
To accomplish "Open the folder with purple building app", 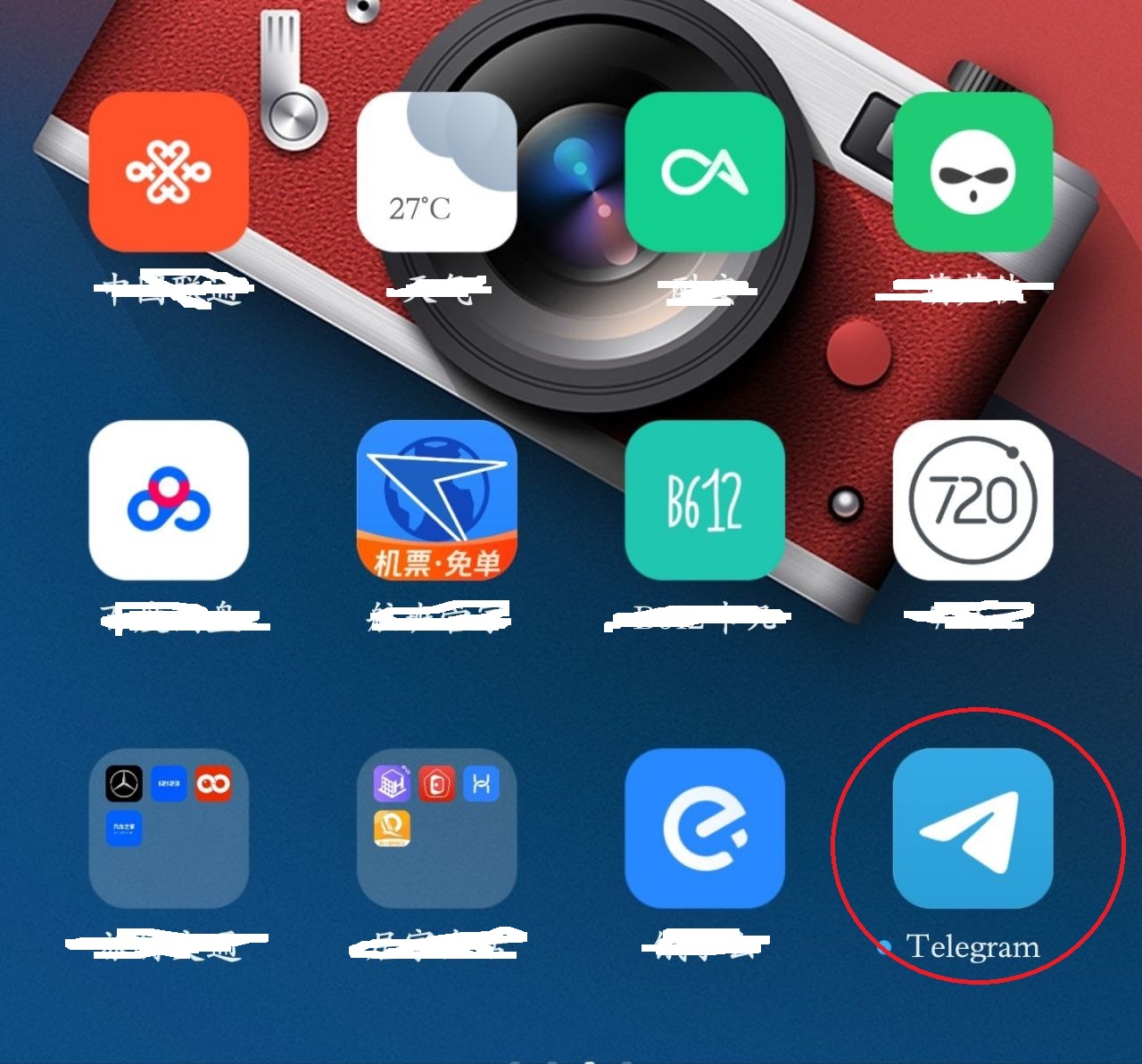I will tap(436, 829).
